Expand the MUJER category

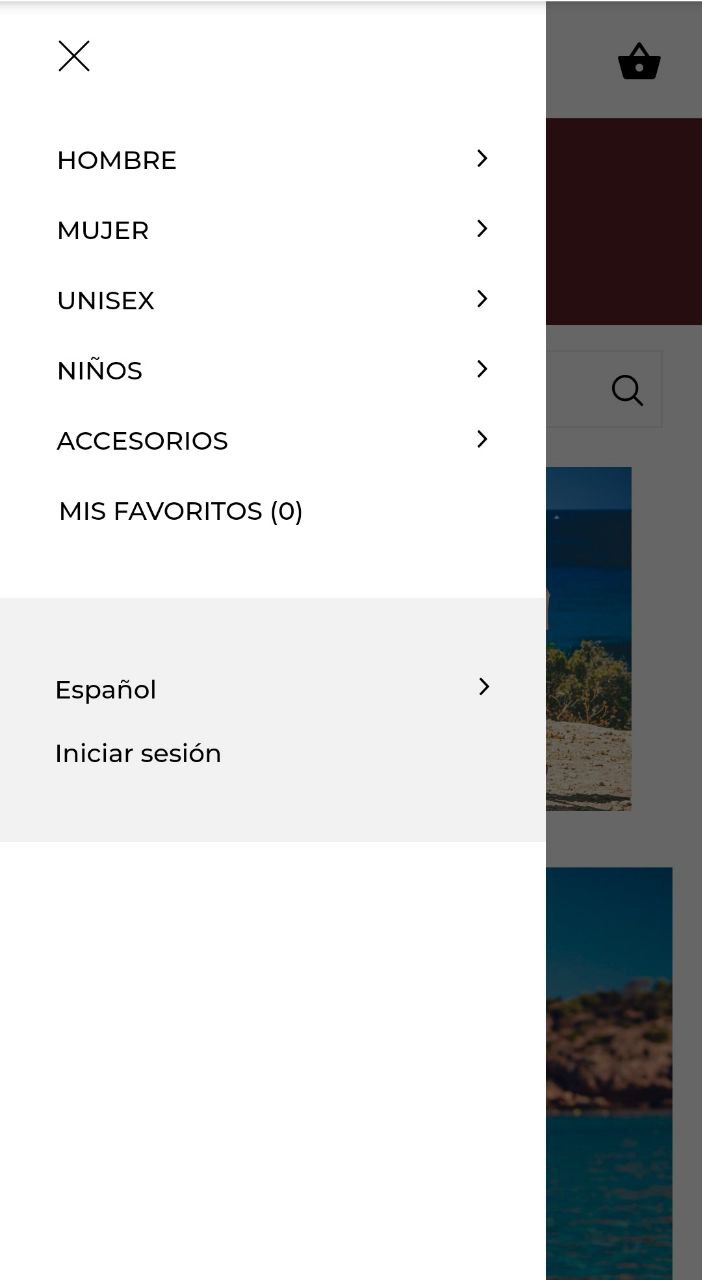pyautogui.click(x=273, y=230)
